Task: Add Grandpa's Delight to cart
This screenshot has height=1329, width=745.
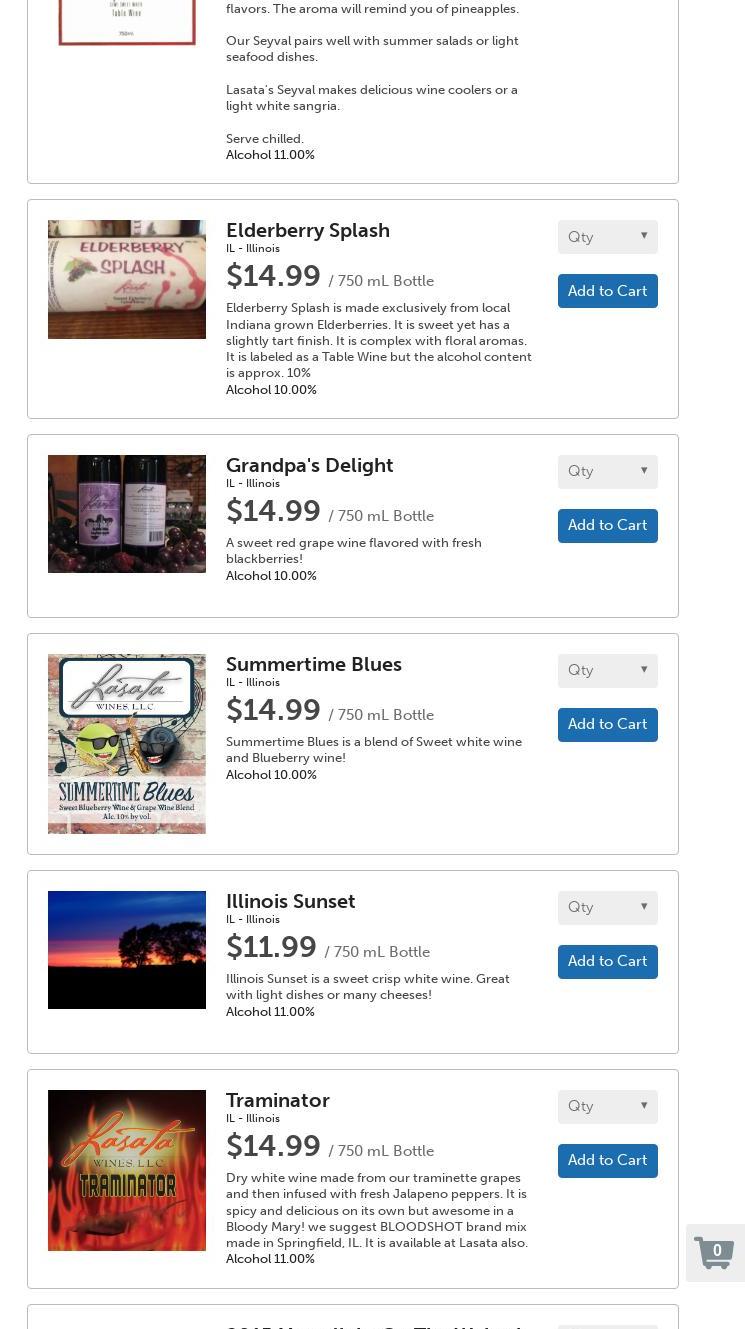Action: coord(607,525)
